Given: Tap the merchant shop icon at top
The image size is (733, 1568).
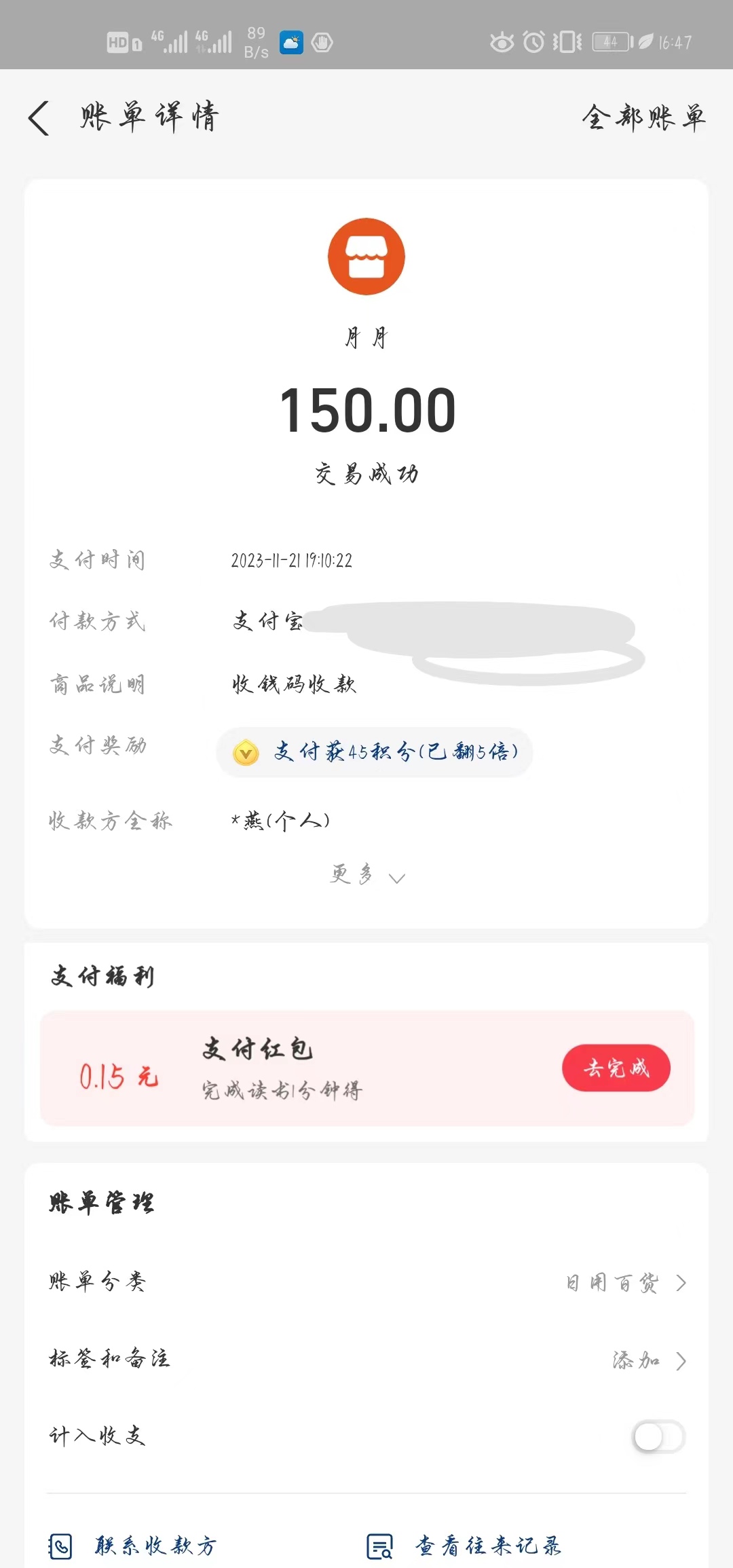Looking at the screenshot, I should point(366,257).
